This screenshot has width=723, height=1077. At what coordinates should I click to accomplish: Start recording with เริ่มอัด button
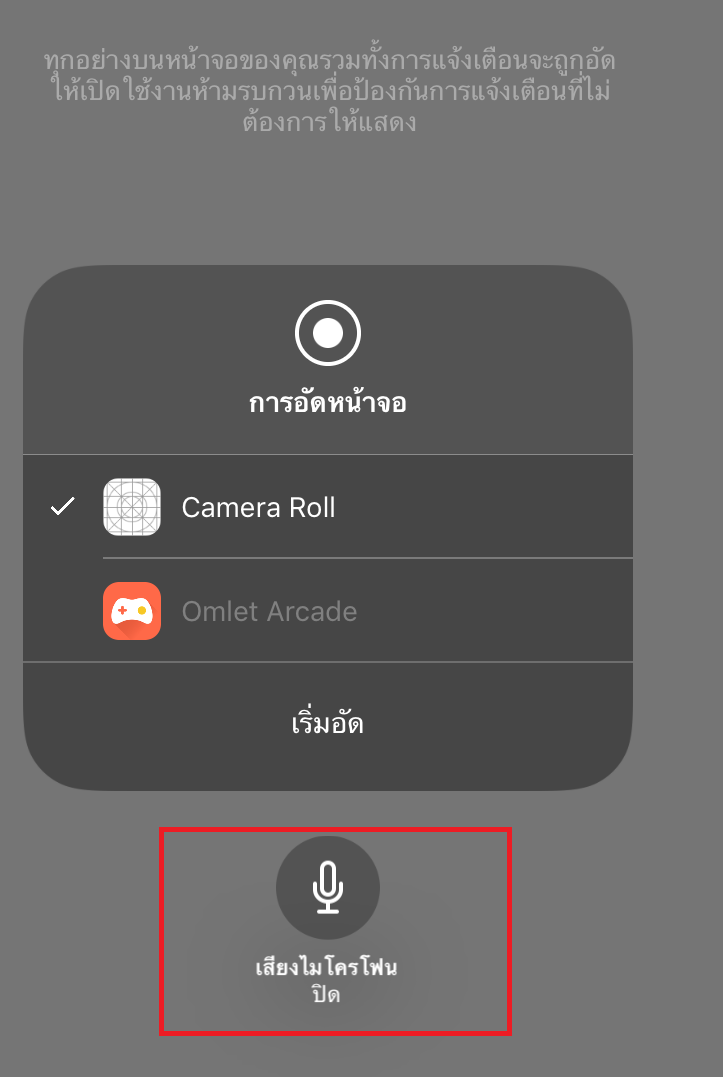327,724
